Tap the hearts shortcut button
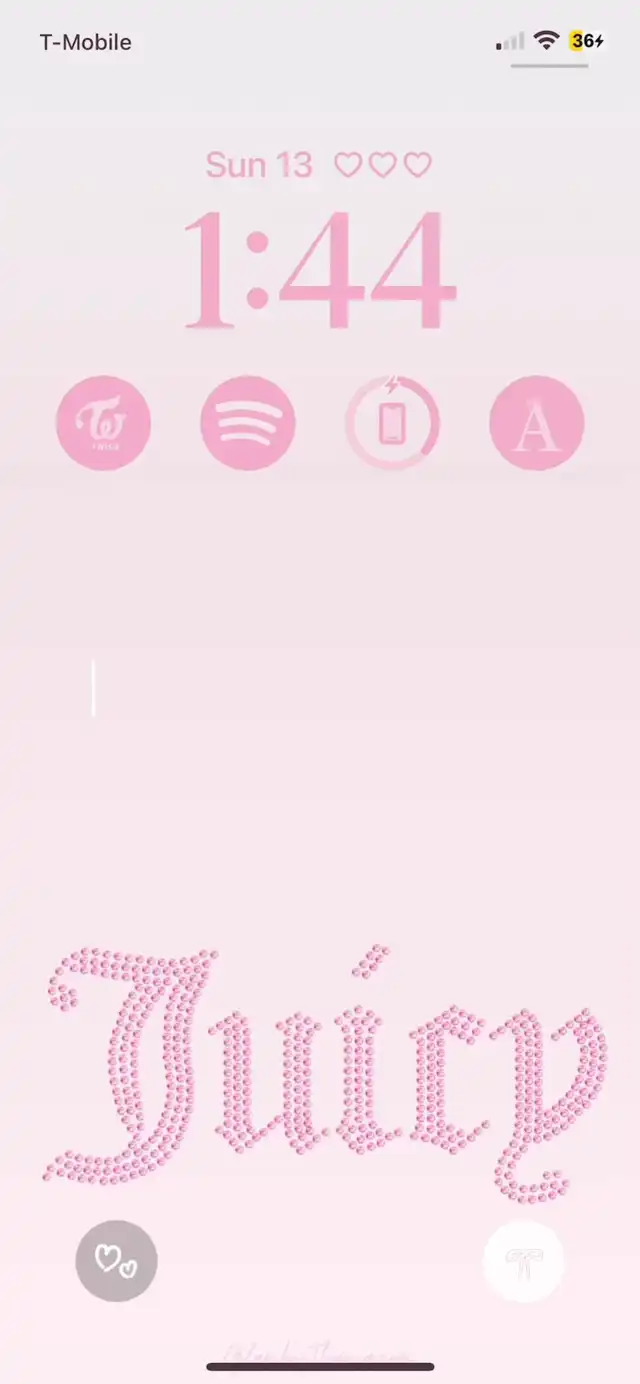The image size is (640, 1384). tap(116, 1261)
